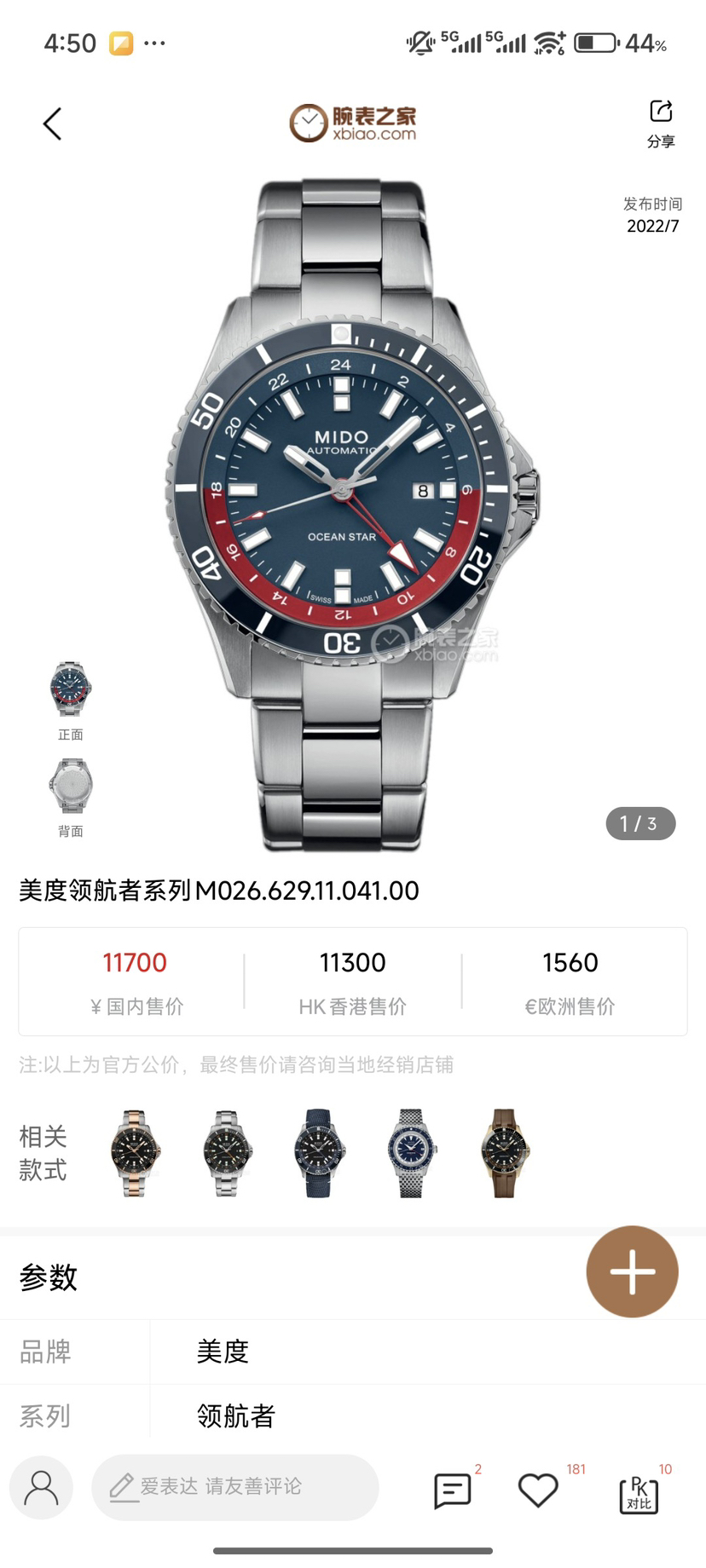
Task: Open the user profile icon
Action: [x=41, y=1487]
